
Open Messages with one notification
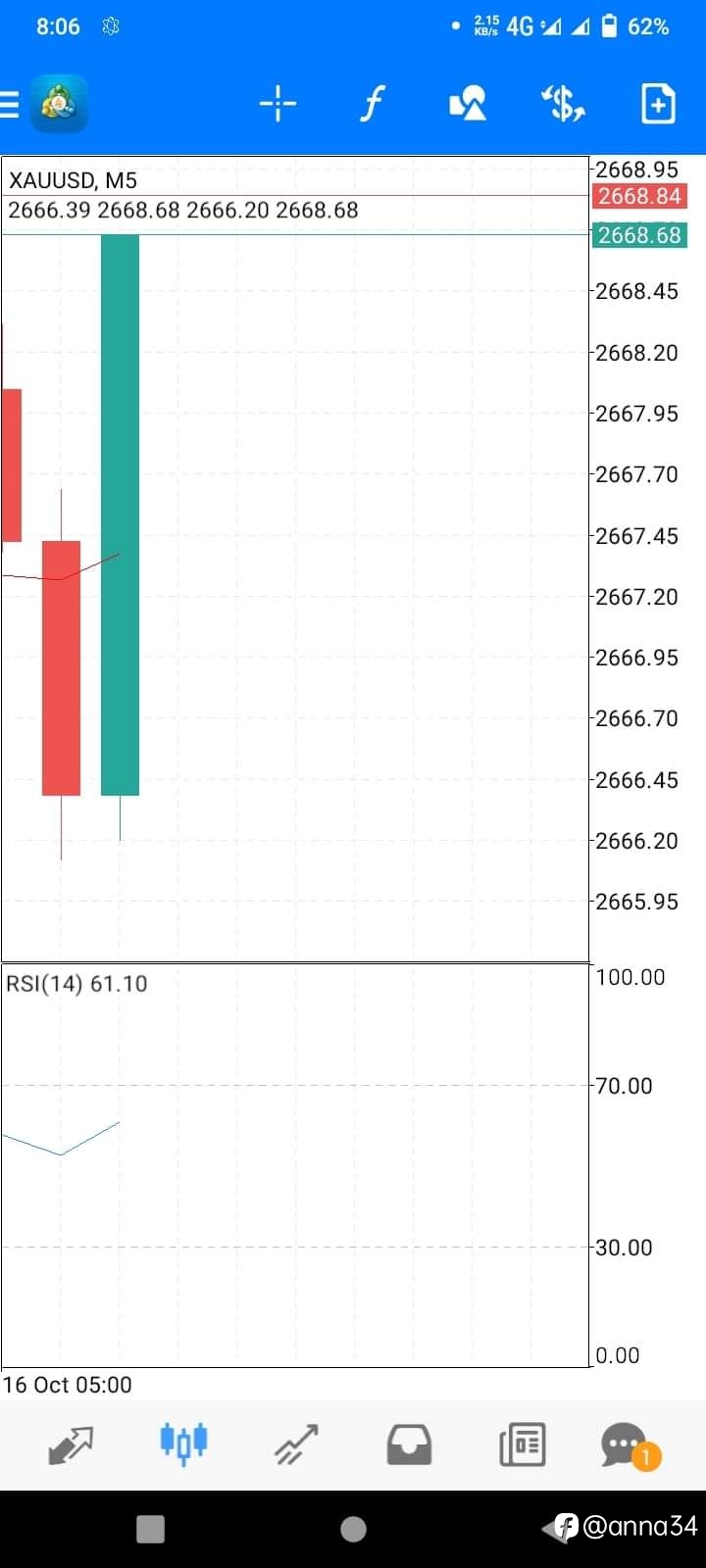pyautogui.click(x=629, y=1446)
